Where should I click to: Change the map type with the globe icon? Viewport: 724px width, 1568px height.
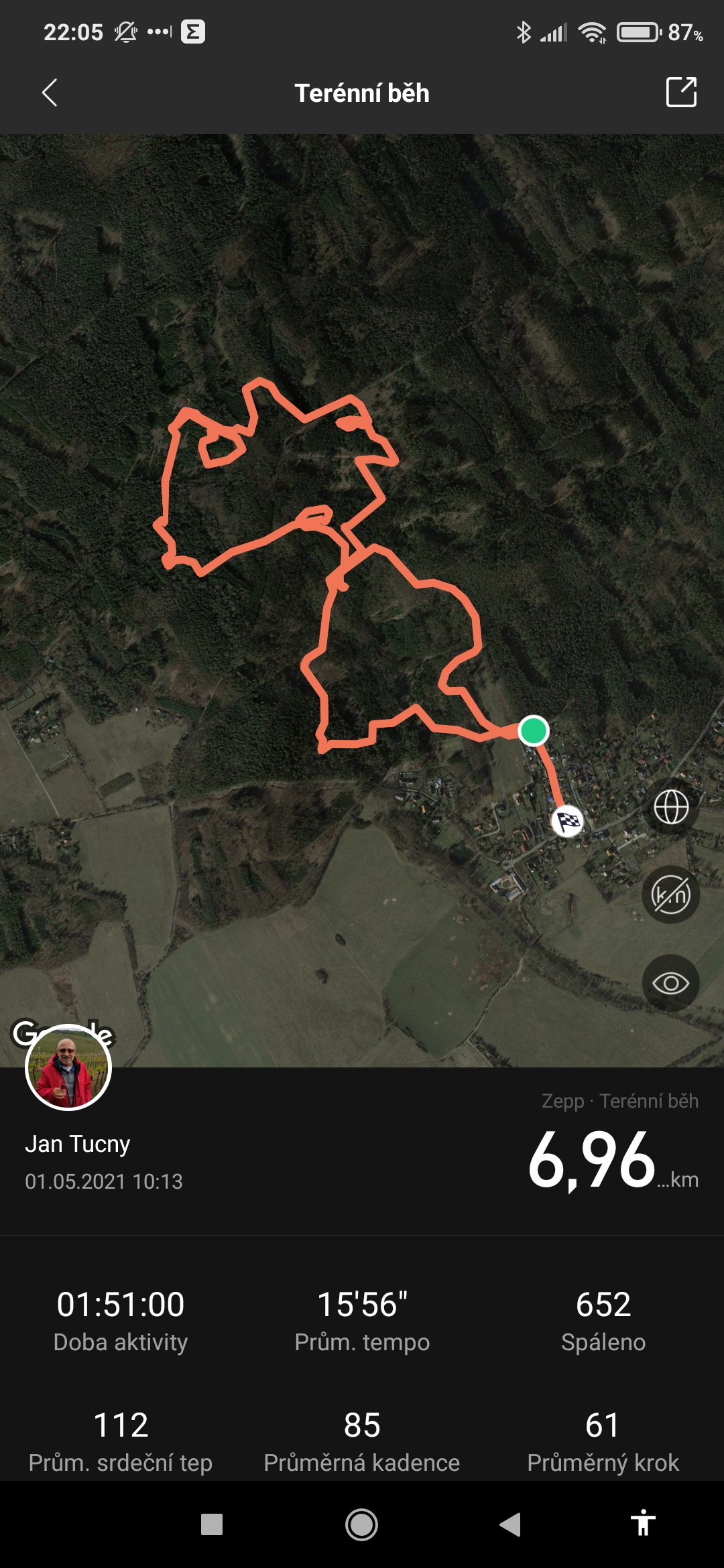coord(671,807)
